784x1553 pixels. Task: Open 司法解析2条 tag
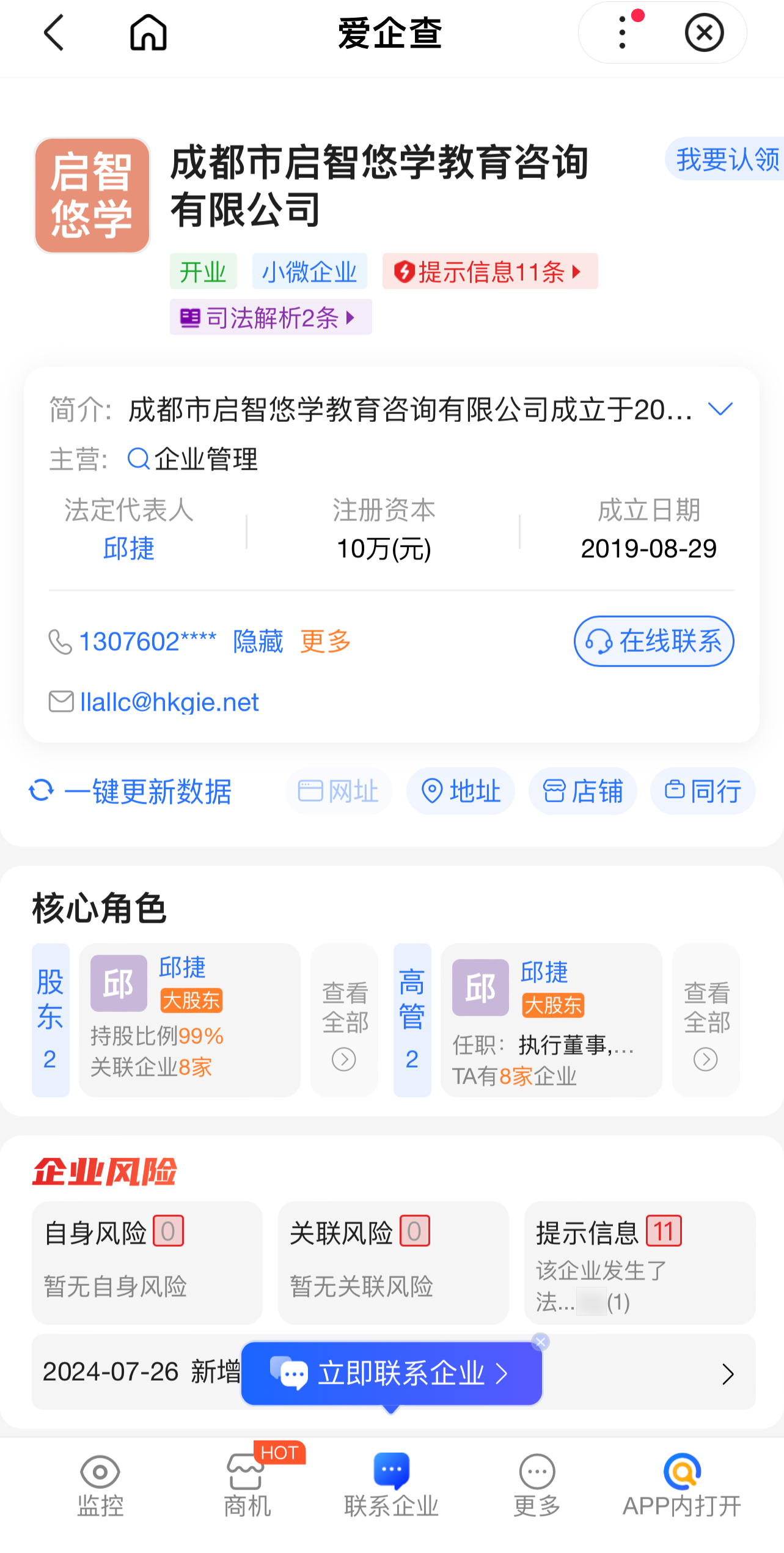tap(271, 317)
